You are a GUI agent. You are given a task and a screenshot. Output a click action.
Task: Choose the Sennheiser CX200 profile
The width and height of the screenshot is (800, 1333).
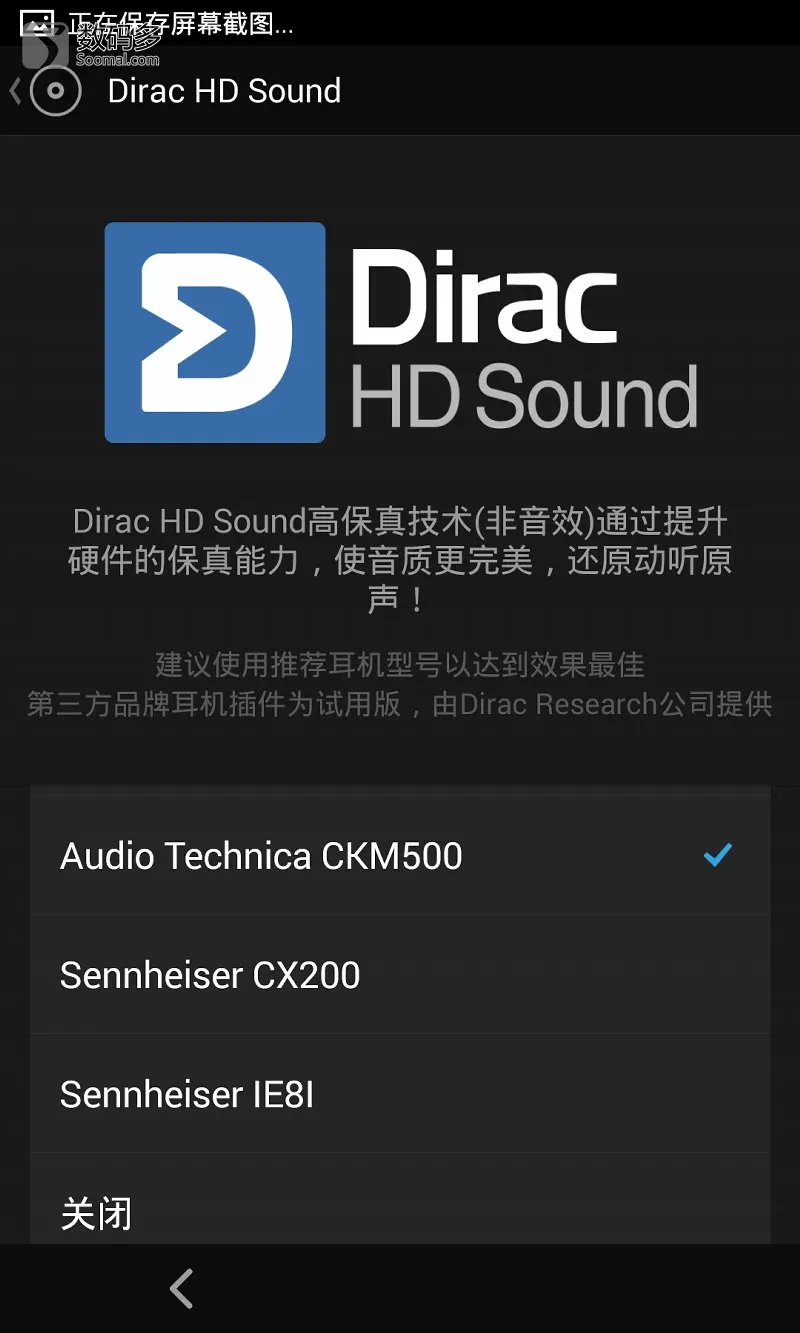(x=400, y=974)
